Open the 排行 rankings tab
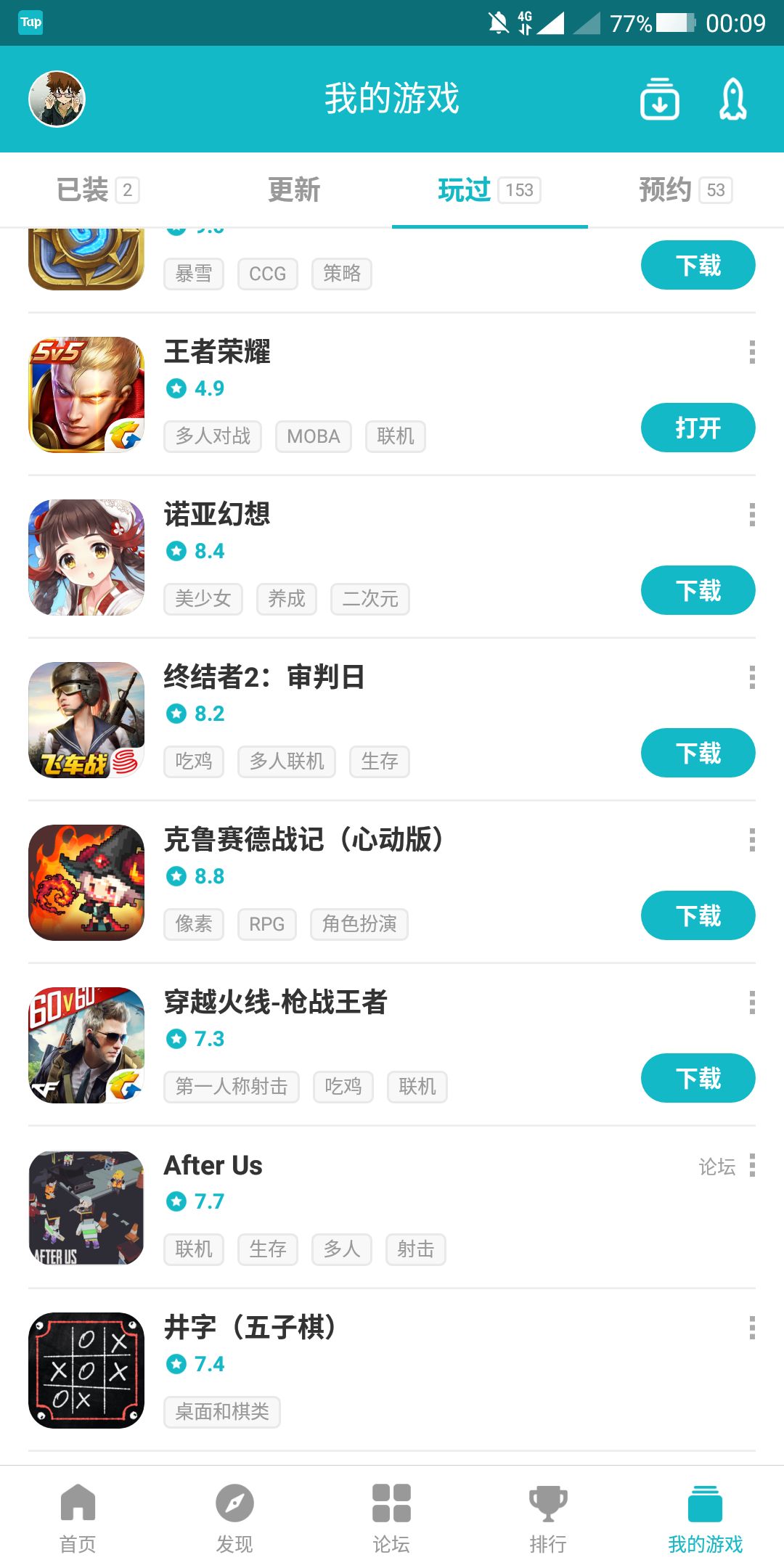 (x=549, y=1518)
